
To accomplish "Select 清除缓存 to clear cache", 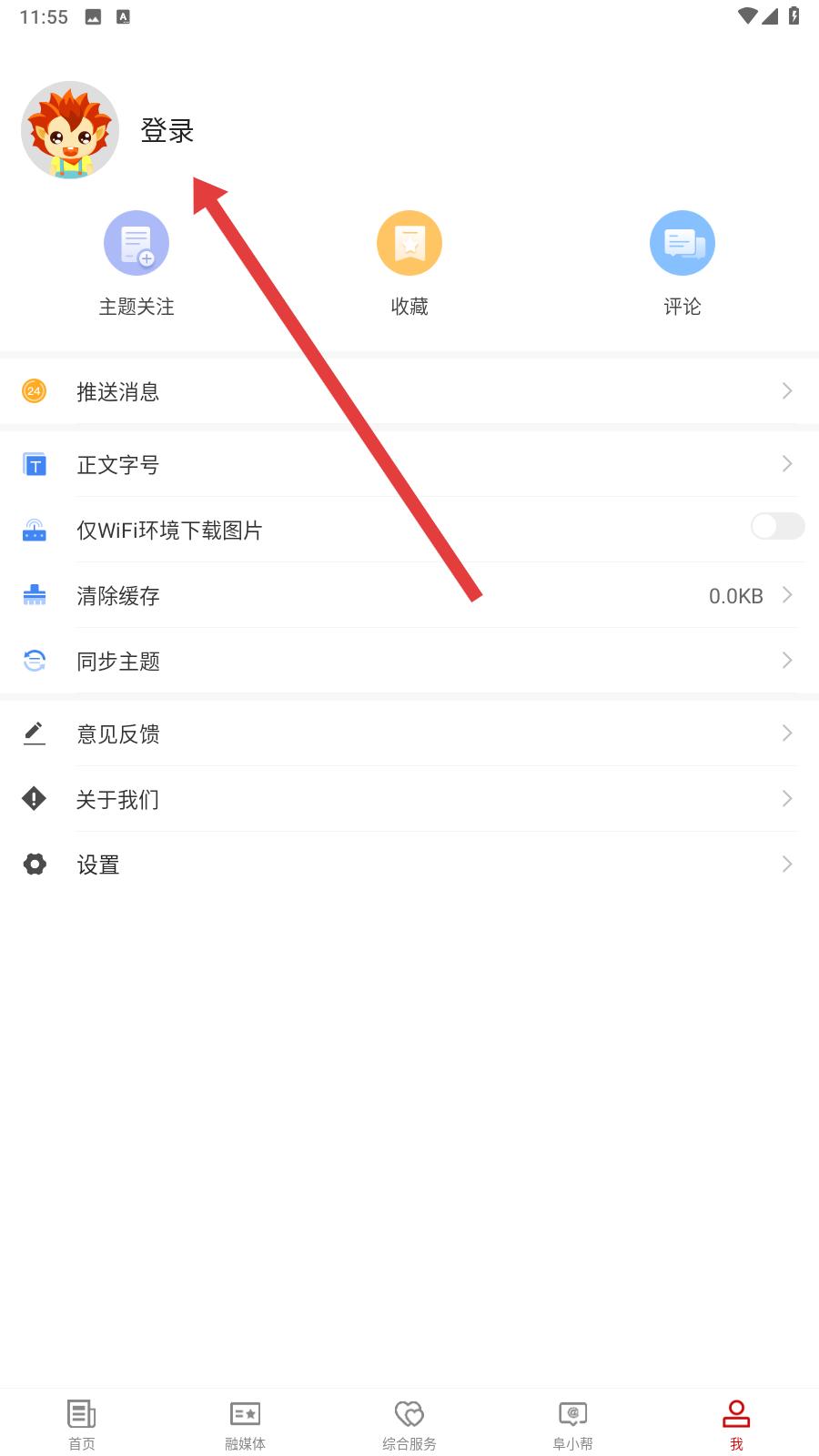I will (409, 596).
